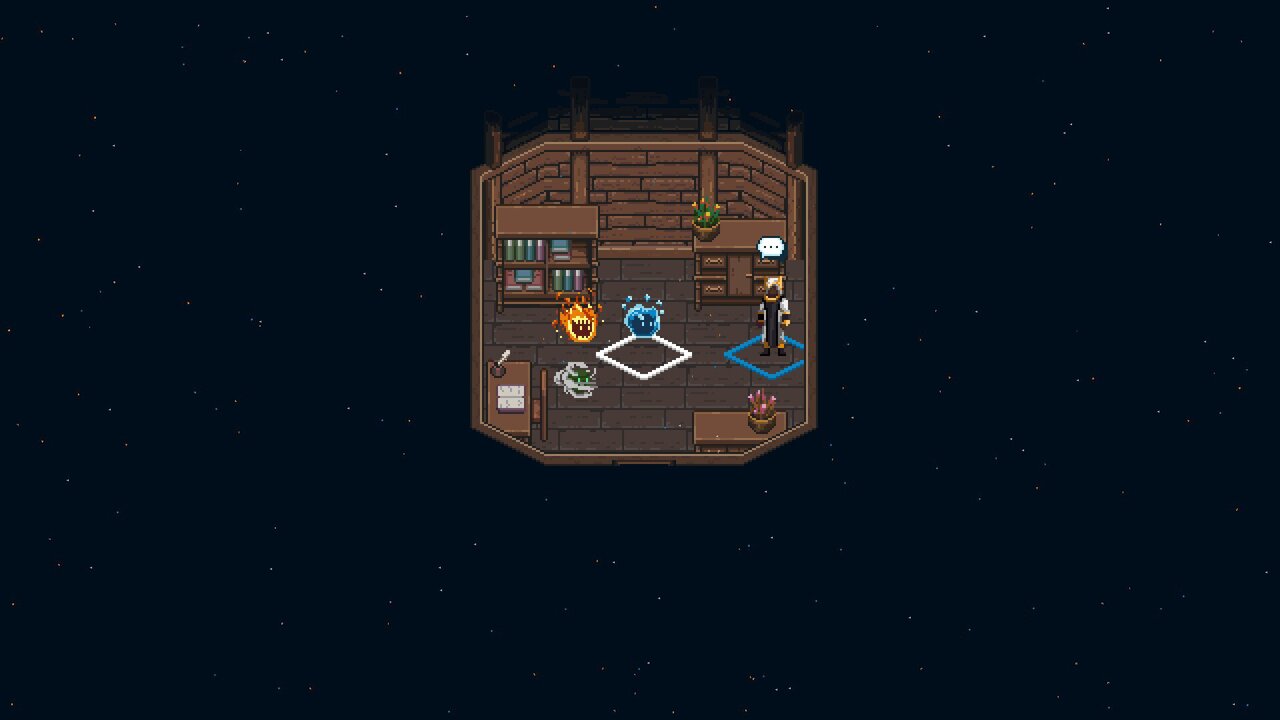The width and height of the screenshot is (1280, 720).
Task: Select the flaming fire creature
Action: 578,321
